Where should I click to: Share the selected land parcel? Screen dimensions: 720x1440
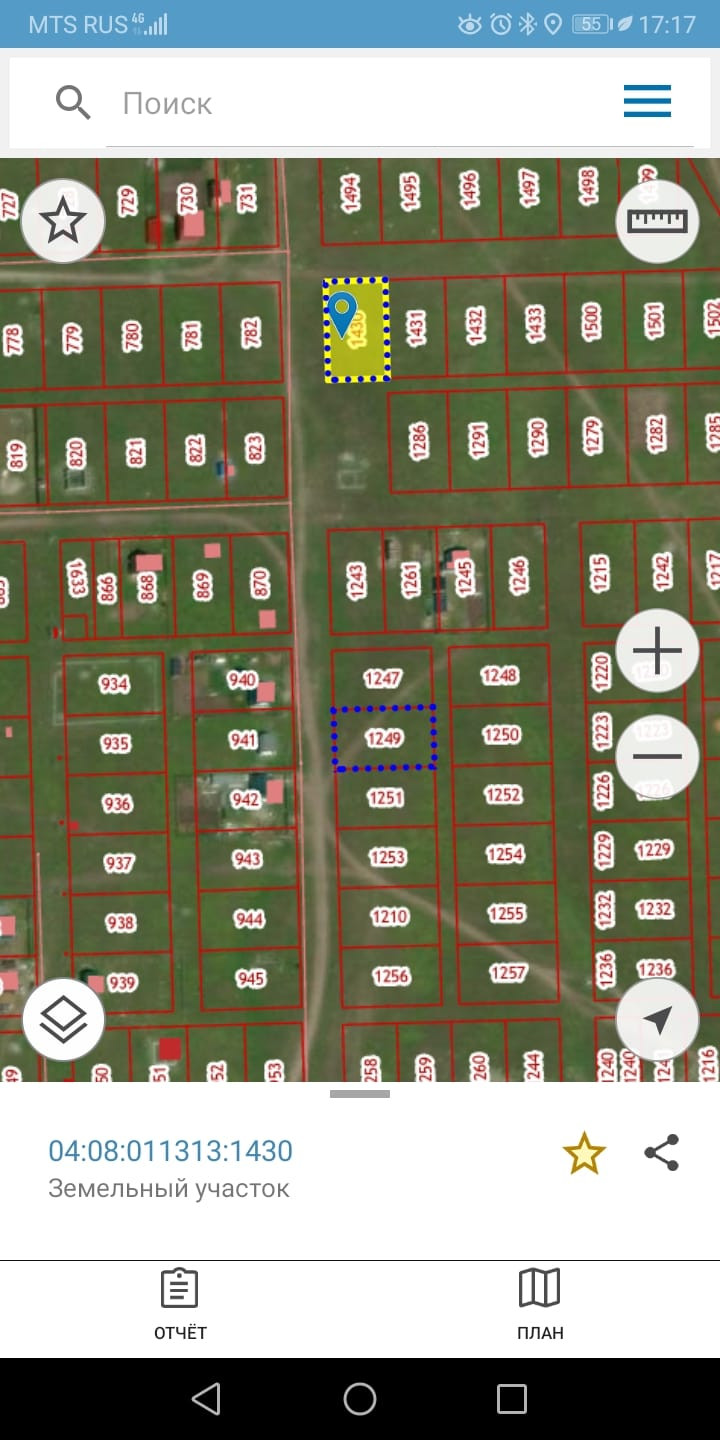661,1153
